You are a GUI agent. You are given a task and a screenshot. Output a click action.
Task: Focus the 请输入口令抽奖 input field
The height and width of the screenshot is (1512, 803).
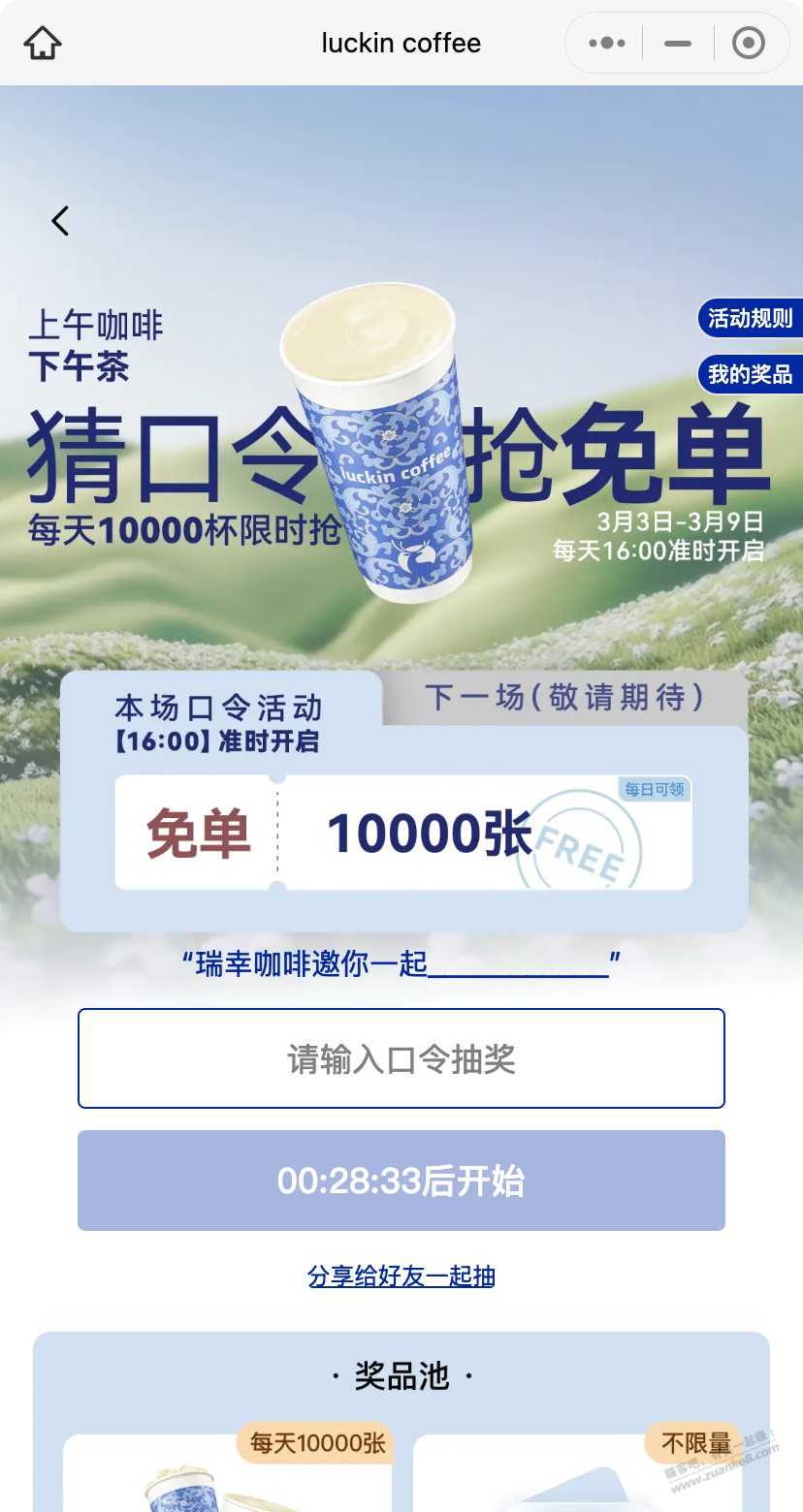[401, 1058]
